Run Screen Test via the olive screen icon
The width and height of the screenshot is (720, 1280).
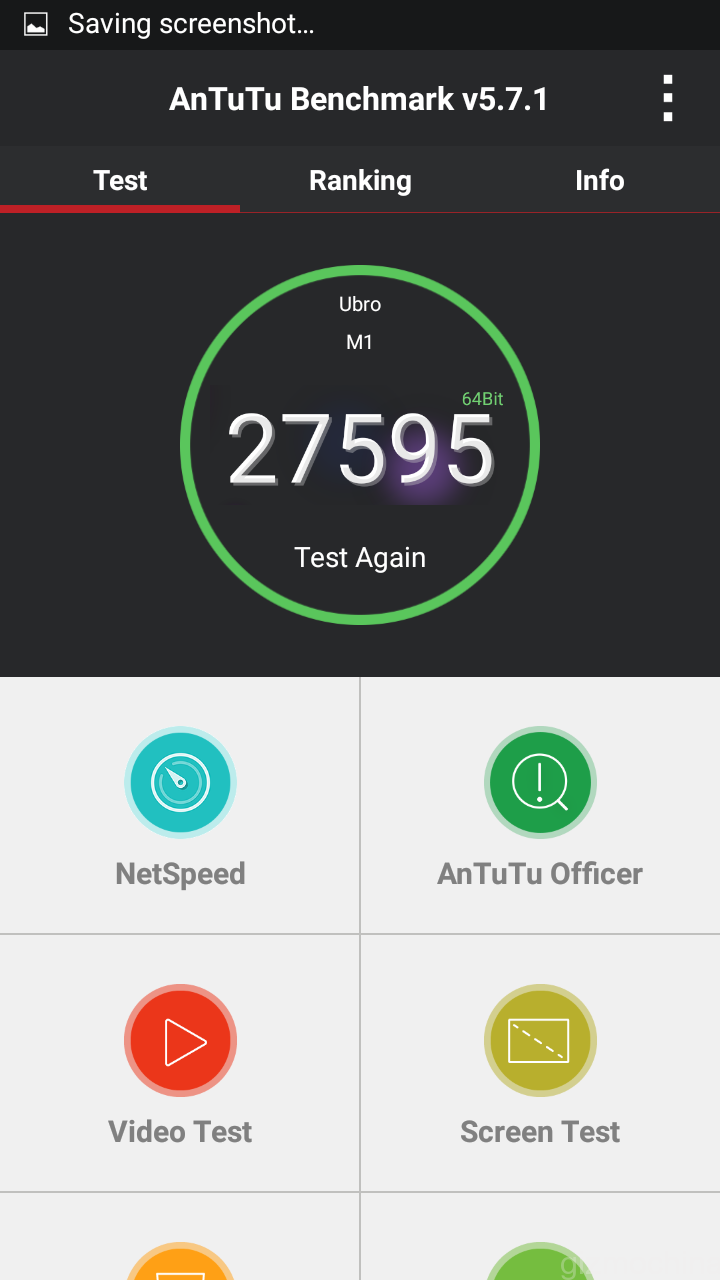coord(540,1040)
